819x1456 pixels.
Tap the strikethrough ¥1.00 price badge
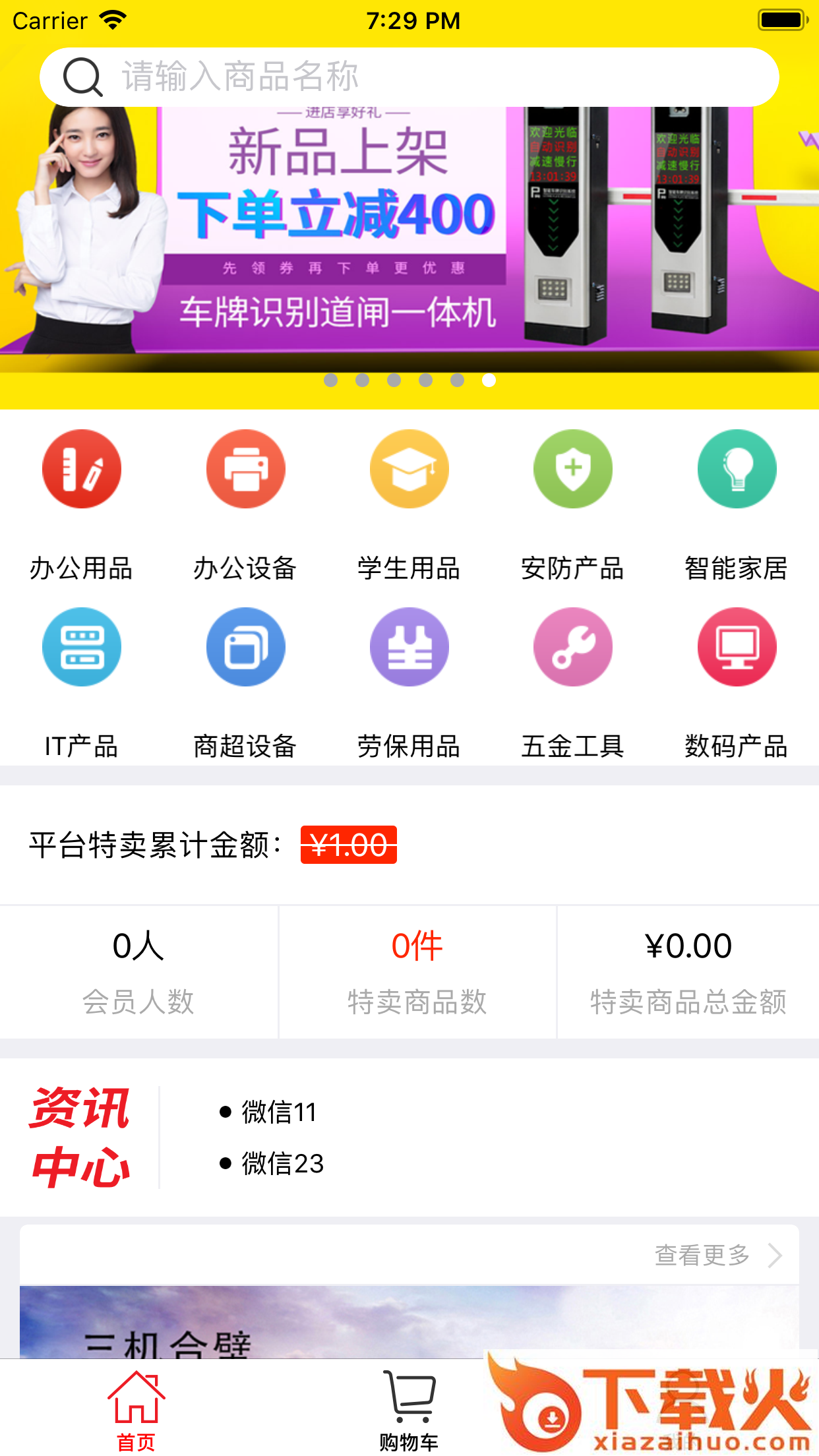click(349, 845)
